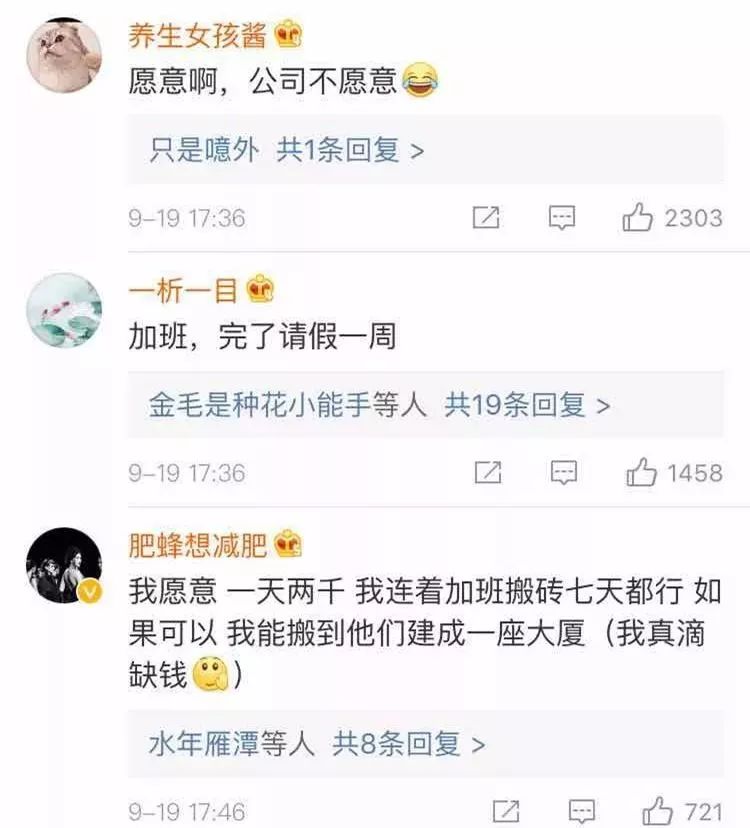
Task: Like 肥蜂想减肥's comment with 721 likes
Action: pyautogui.click(x=658, y=810)
